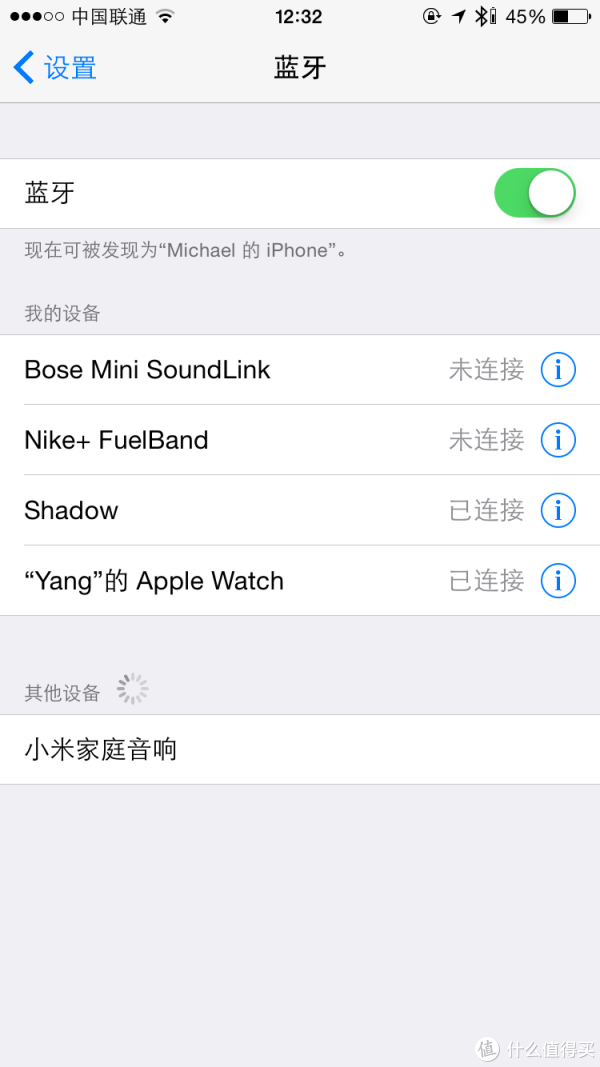Open info for Nike+ FuelBand
600x1067 pixels.
(558, 440)
